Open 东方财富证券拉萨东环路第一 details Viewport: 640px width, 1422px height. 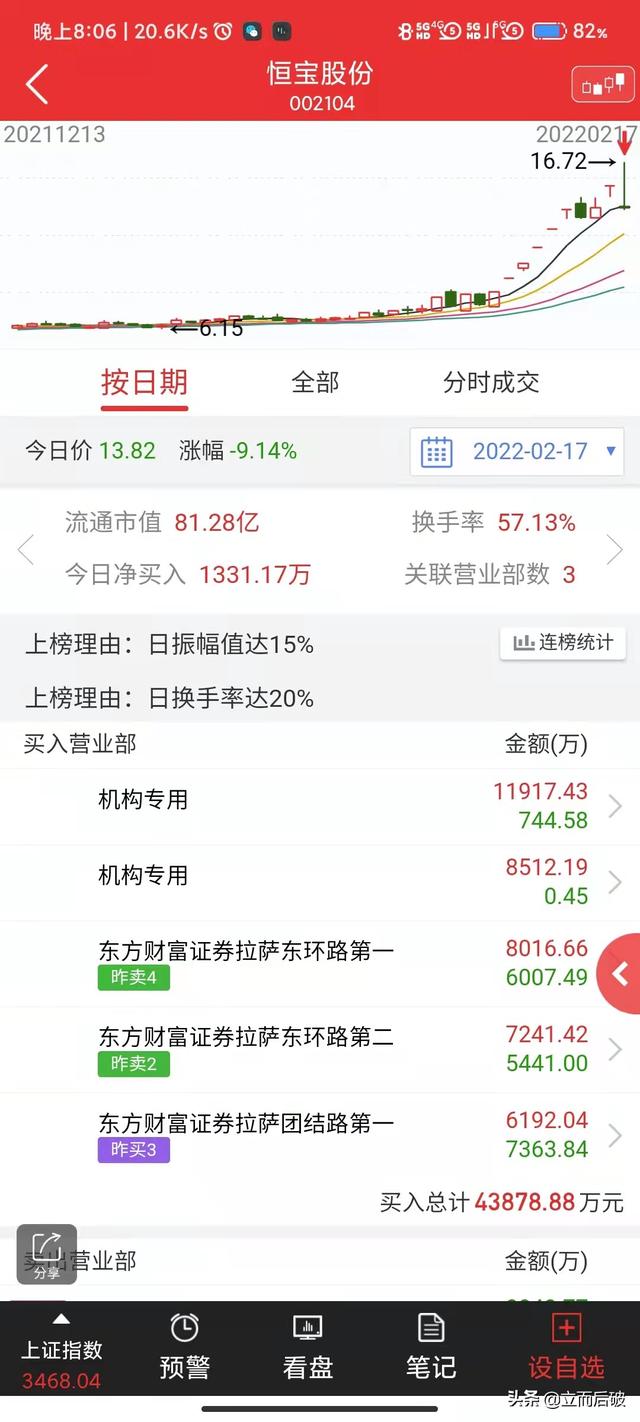320,963
